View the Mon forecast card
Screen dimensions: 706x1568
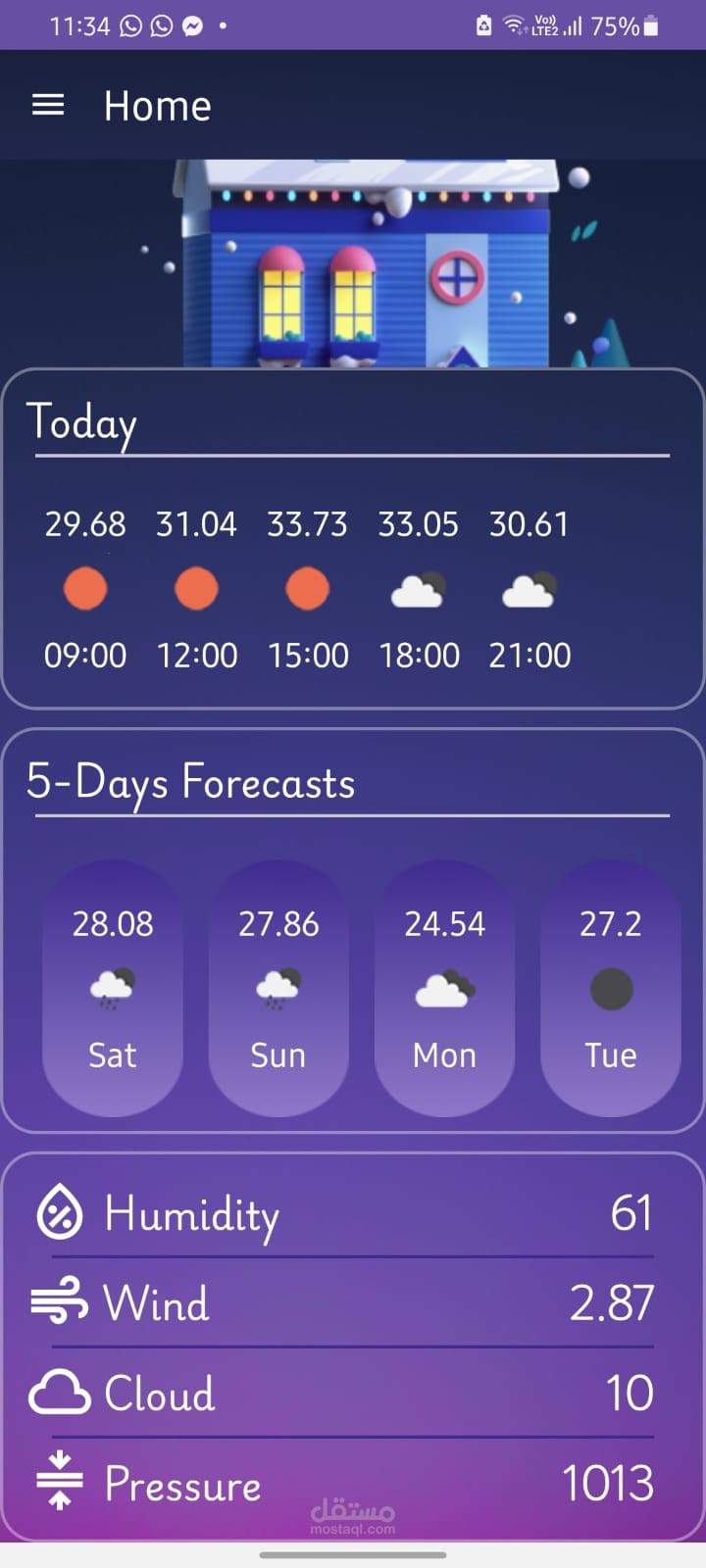[x=444, y=988]
